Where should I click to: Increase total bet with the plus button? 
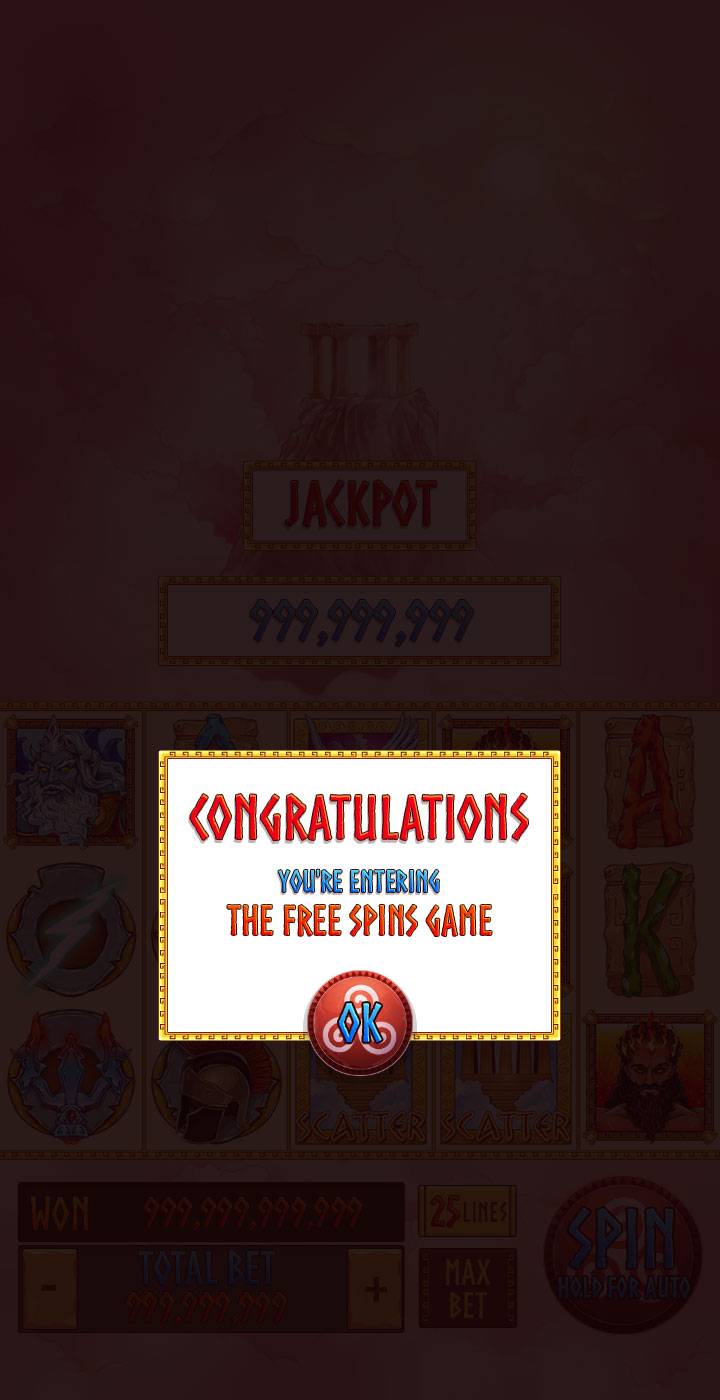[375, 1289]
